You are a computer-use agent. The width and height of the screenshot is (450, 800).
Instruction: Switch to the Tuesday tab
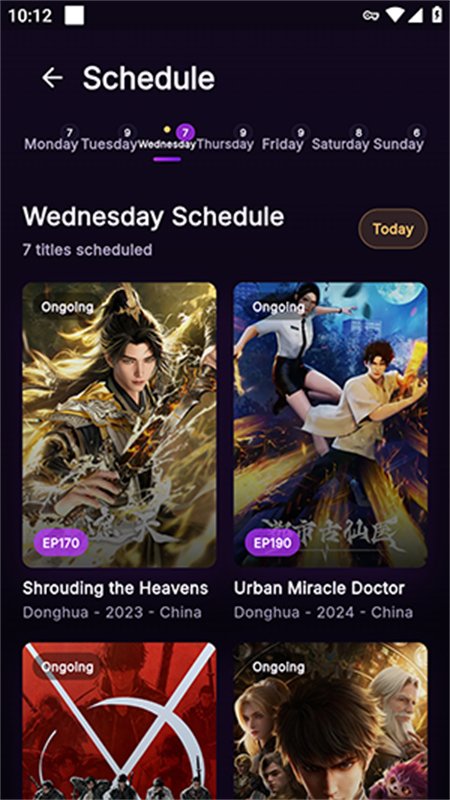click(109, 141)
